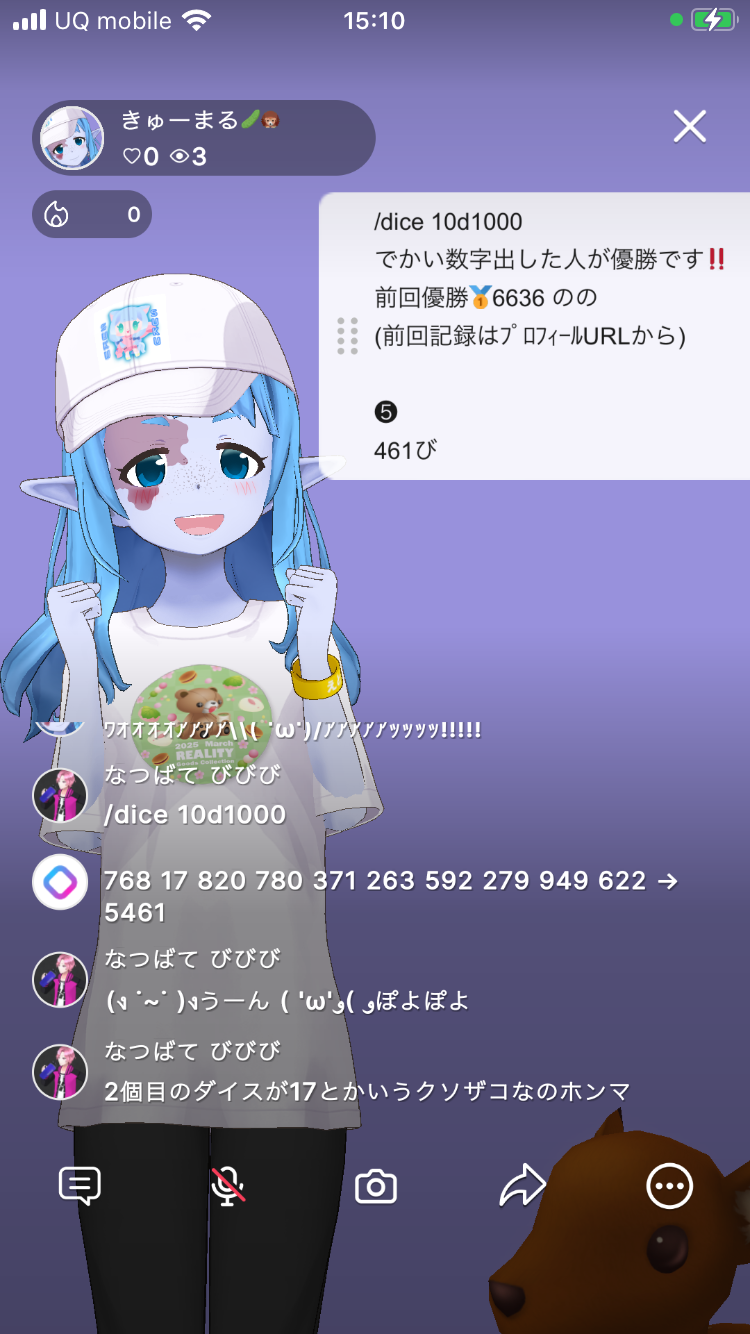Unmute the microphone
750x1334 pixels.
(x=228, y=1187)
